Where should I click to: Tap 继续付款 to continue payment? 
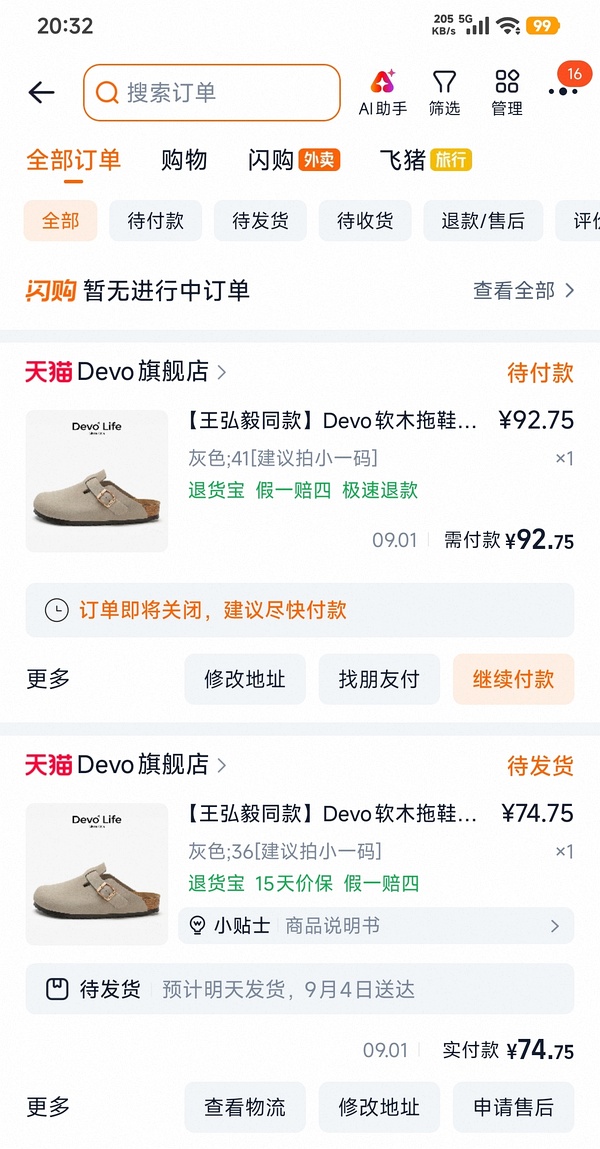coord(514,679)
